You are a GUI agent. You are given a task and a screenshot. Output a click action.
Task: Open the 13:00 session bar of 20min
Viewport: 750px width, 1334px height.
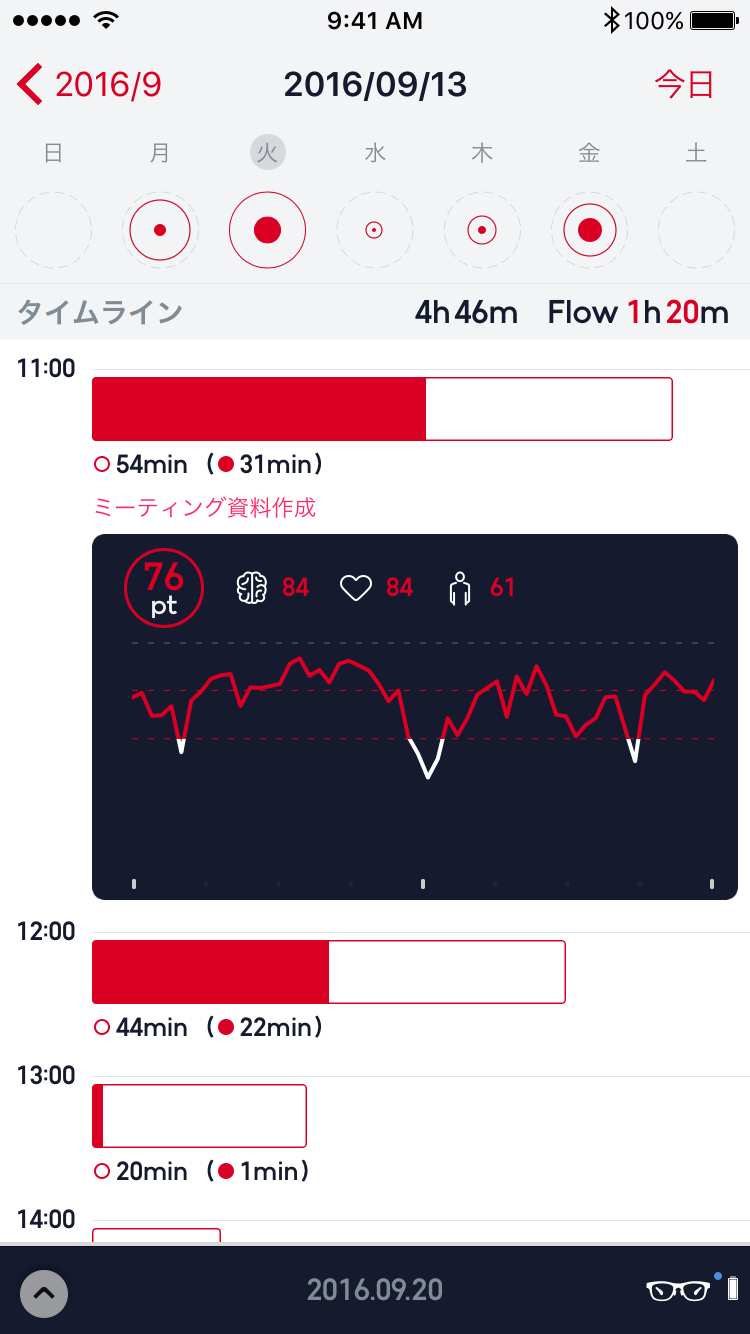199,1116
